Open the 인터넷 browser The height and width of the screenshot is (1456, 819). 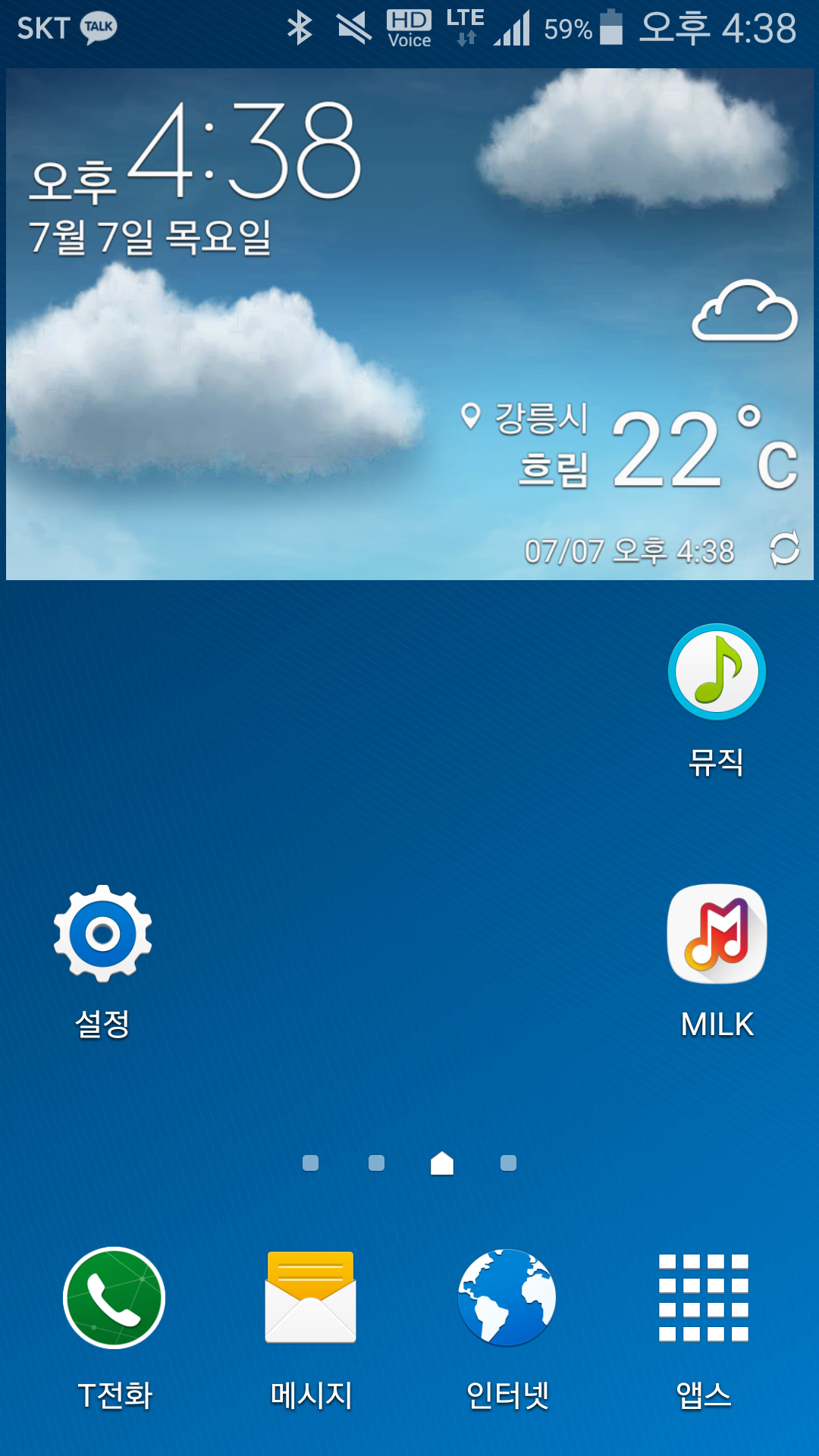507,1298
